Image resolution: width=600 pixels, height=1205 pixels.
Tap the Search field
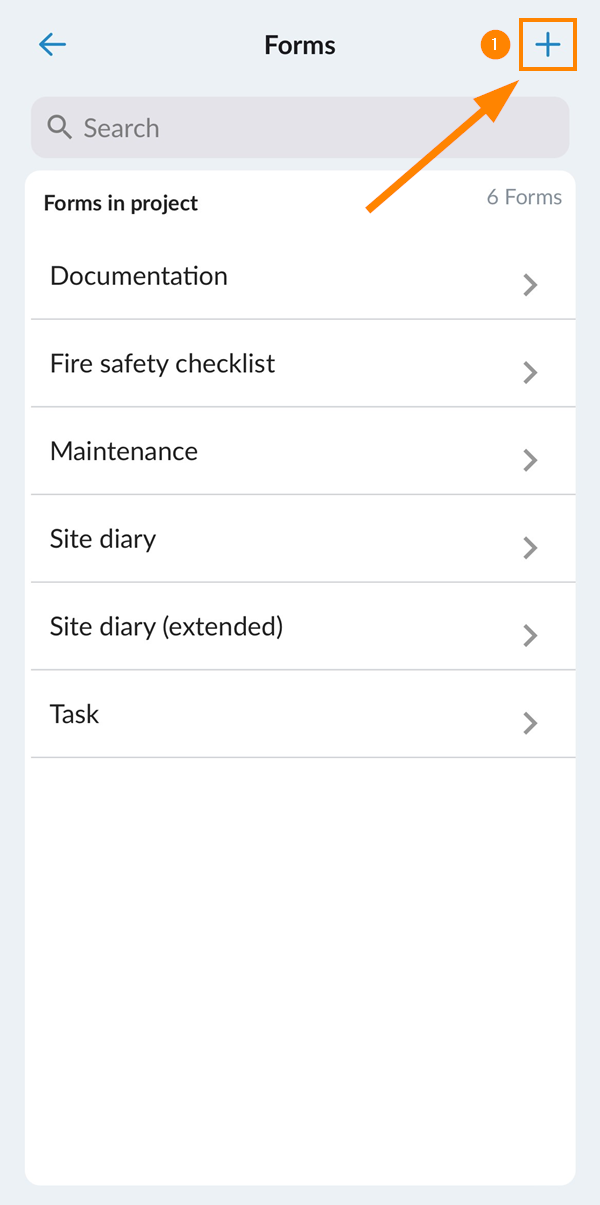pos(300,127)
